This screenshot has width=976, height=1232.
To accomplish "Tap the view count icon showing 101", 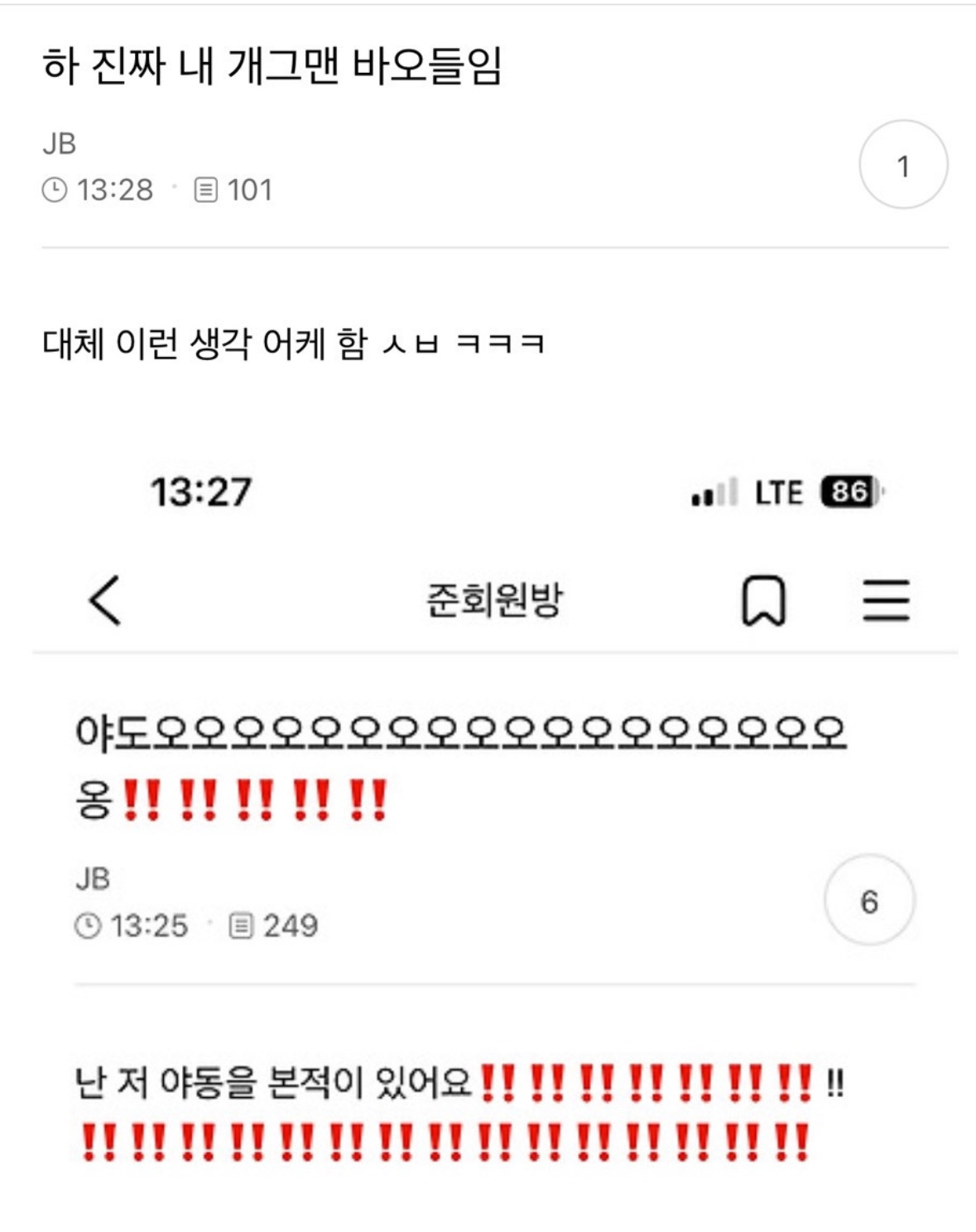I will click(x=207, y=189).
